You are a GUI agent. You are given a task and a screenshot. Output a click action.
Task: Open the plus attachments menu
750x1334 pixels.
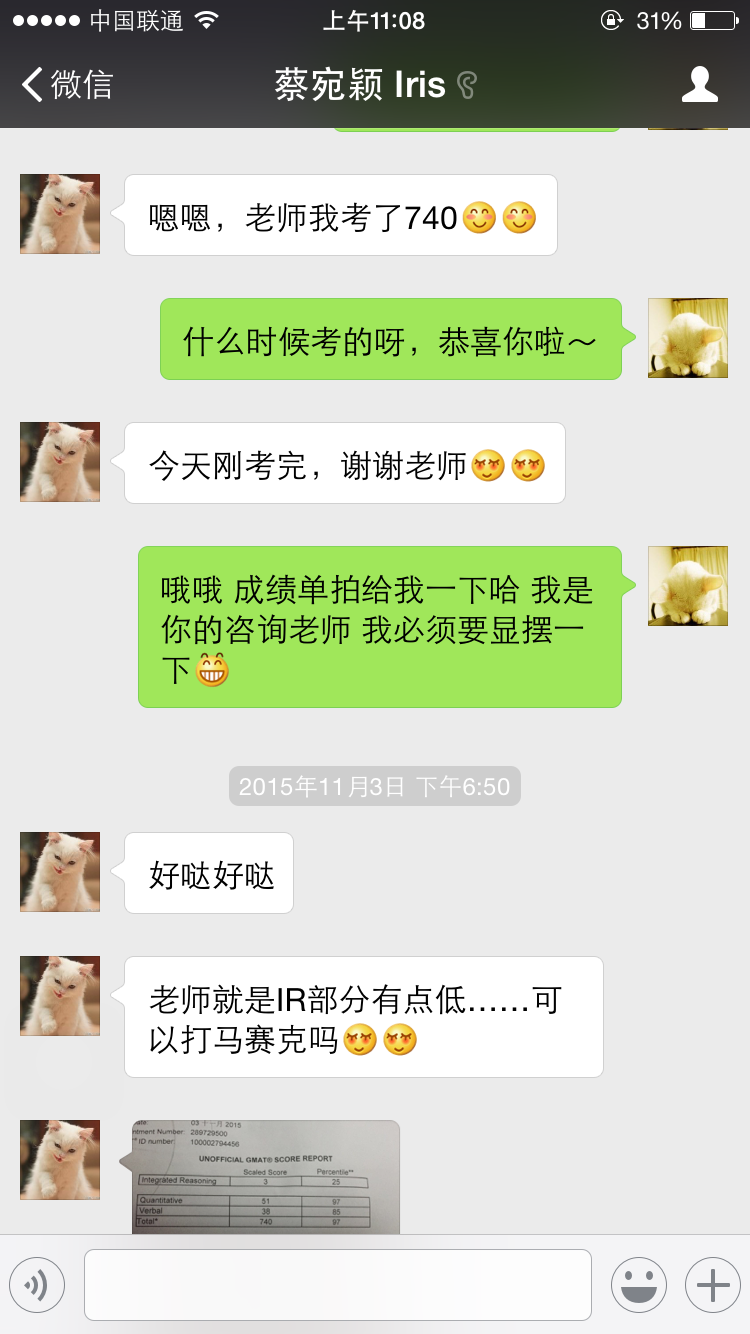coord(712,1285)
